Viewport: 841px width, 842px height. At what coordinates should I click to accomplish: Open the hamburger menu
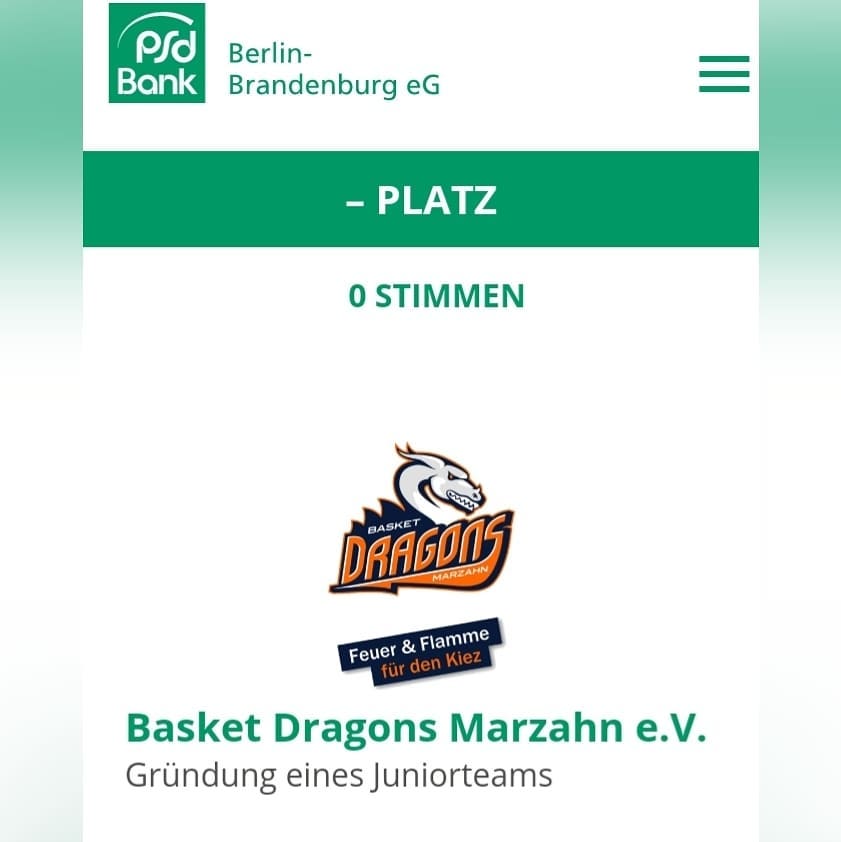pos(724,74)
